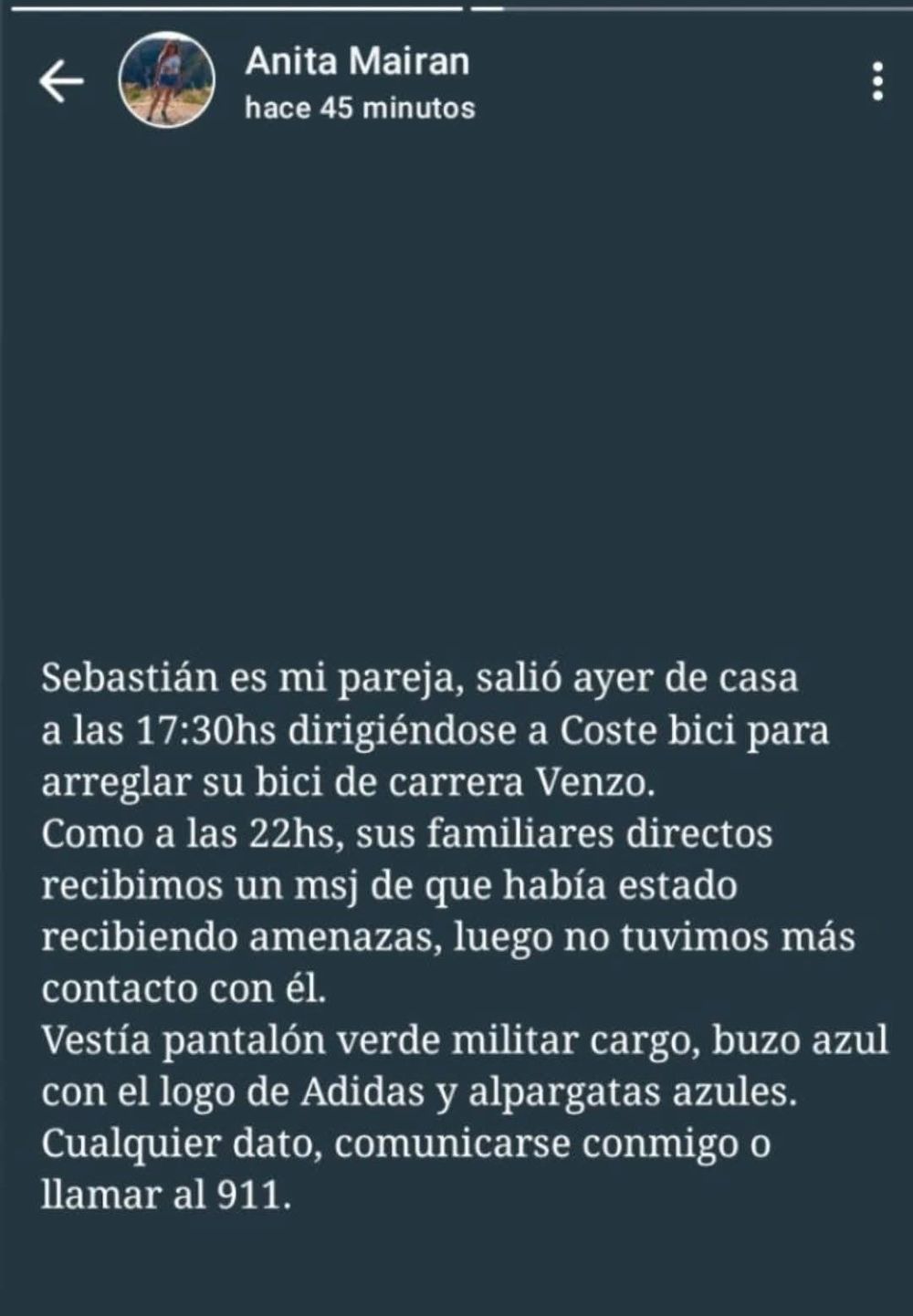Tap the timestamp hace 45 minutos

coord(358,108)
